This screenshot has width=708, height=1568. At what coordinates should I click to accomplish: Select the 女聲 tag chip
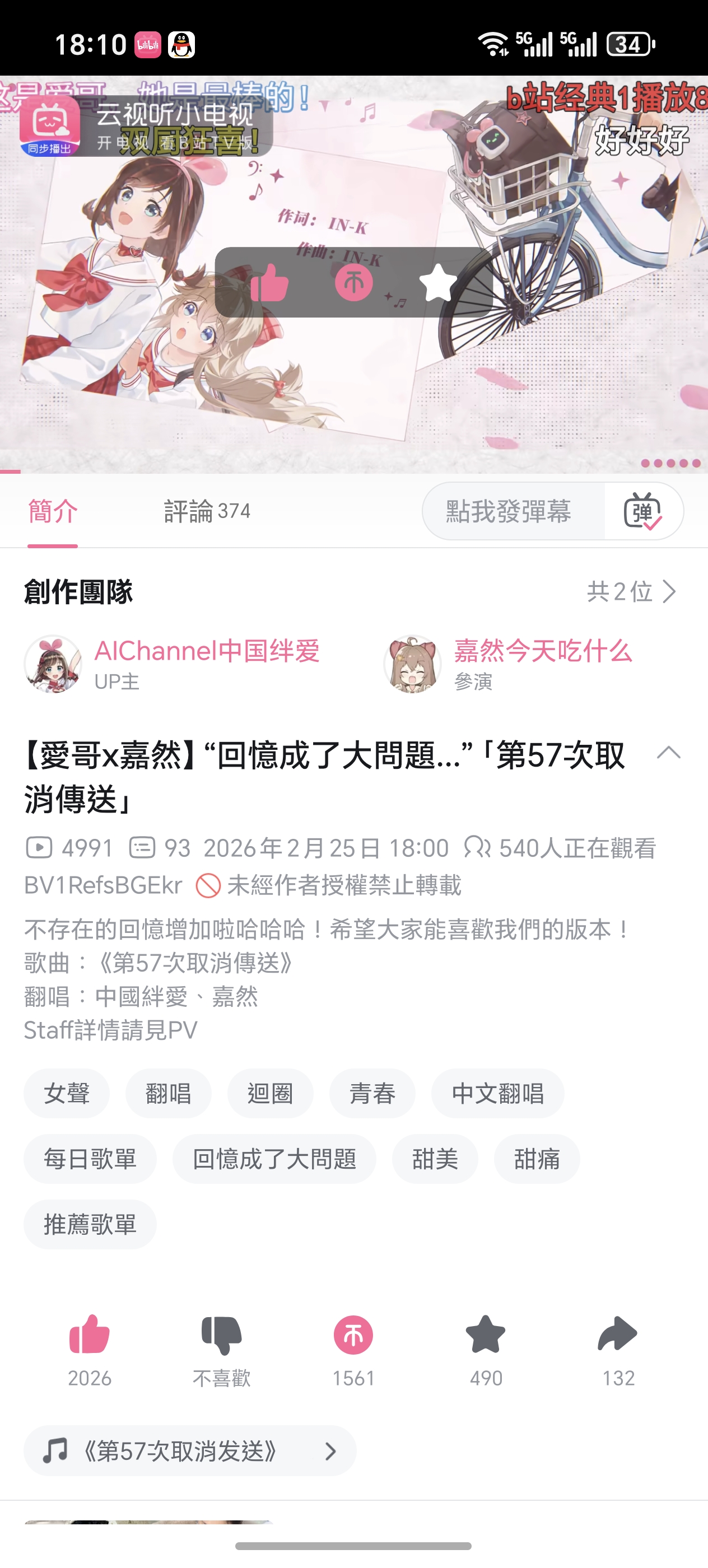pyautogui.click(x=67, y=1093)
